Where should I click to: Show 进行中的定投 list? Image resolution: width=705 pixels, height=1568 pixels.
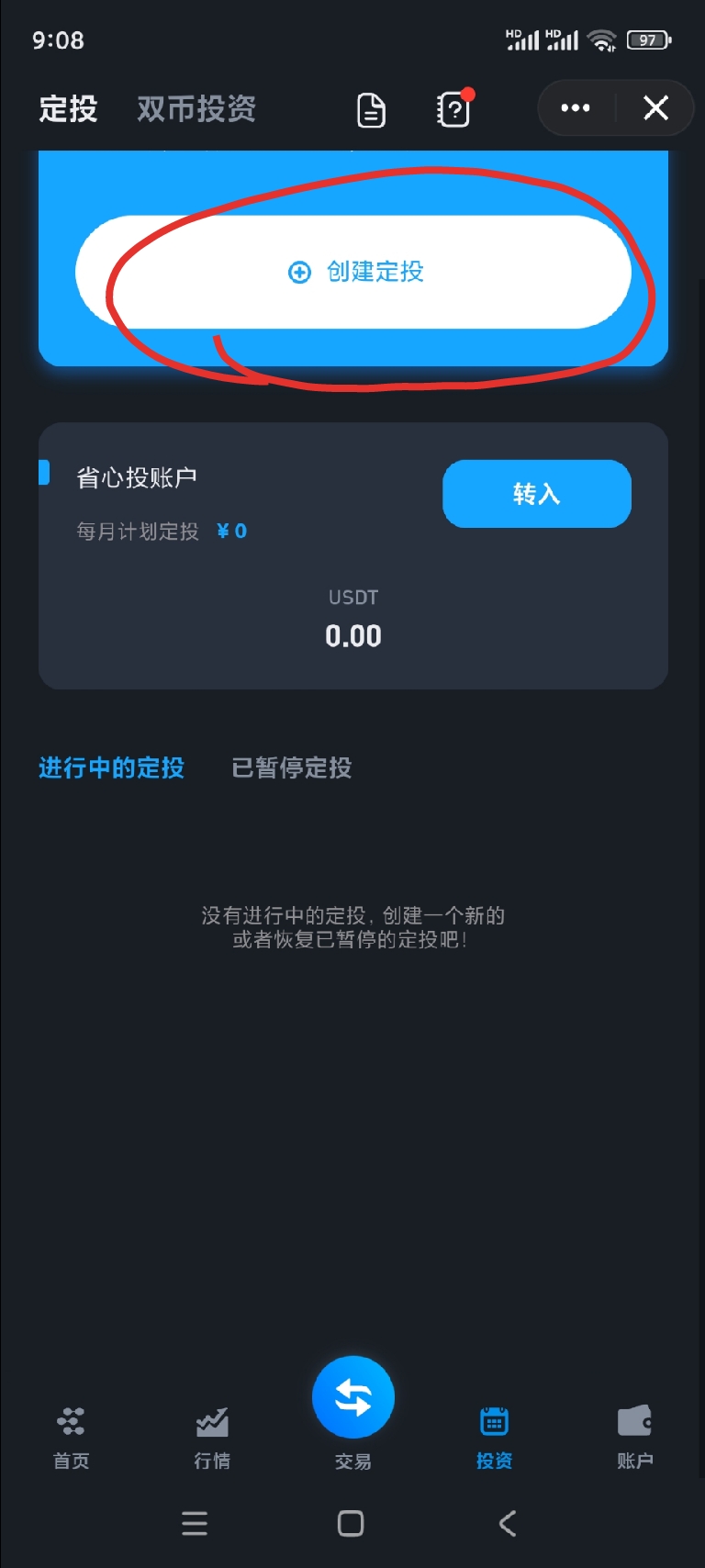pos(111,767)
